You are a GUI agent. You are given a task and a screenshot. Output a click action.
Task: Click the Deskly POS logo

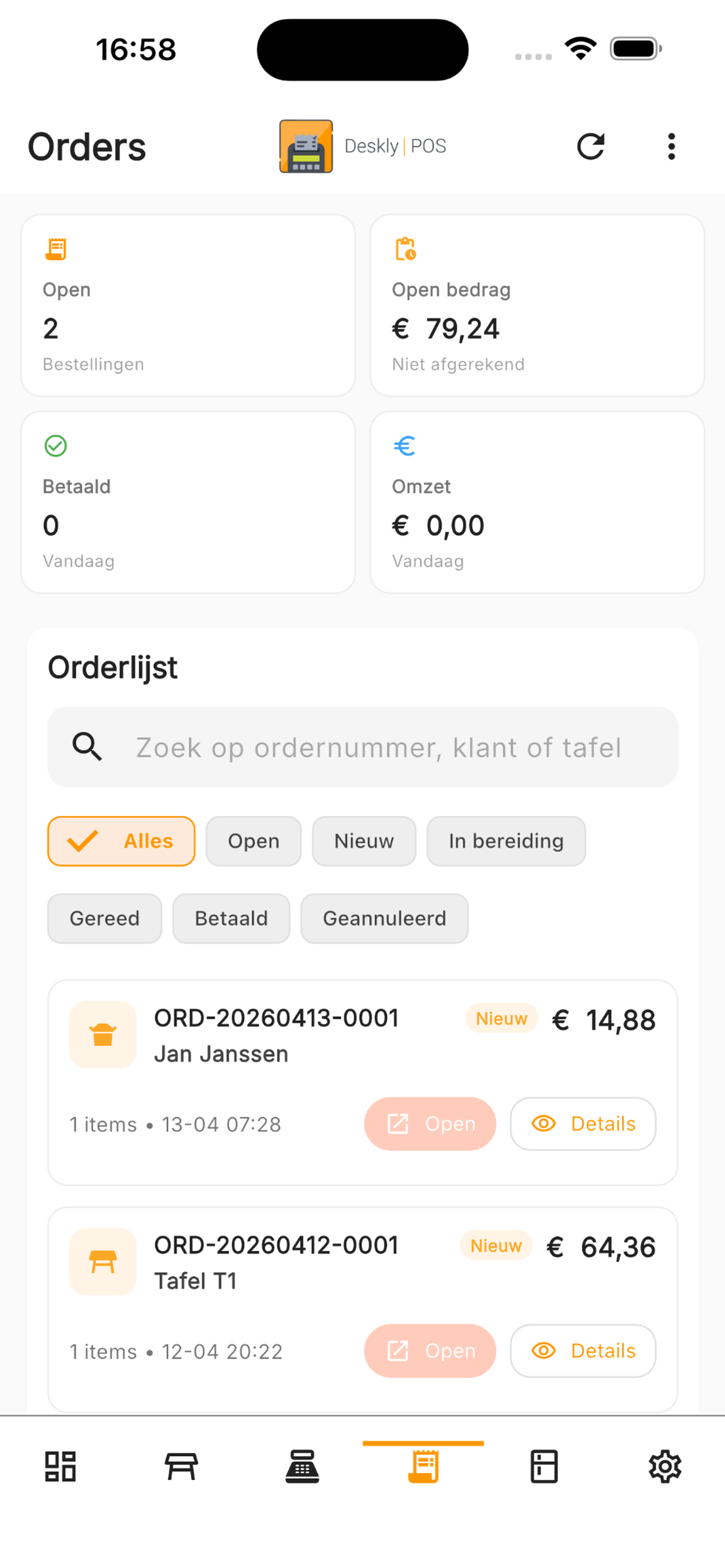click(305, 146)
